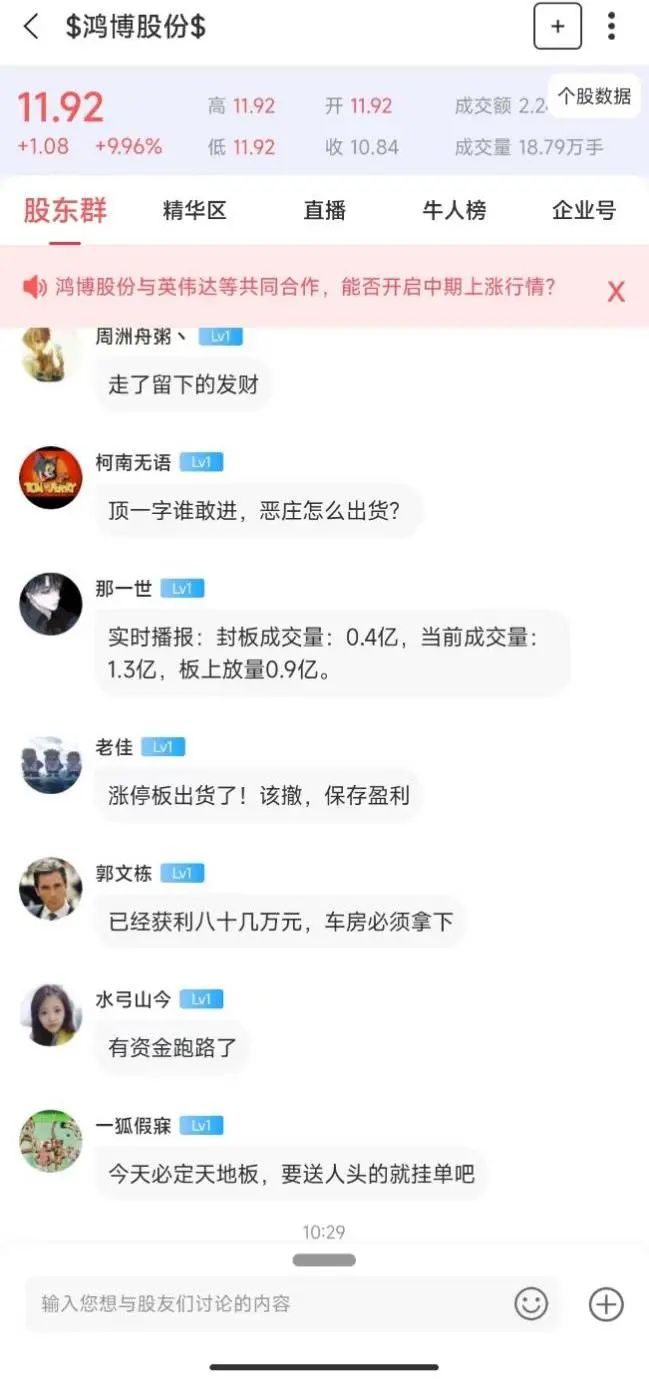This screenshot has width=649, height=1380.
Task: View 郭文栋's profile avatar
Action: pos(51,888)
